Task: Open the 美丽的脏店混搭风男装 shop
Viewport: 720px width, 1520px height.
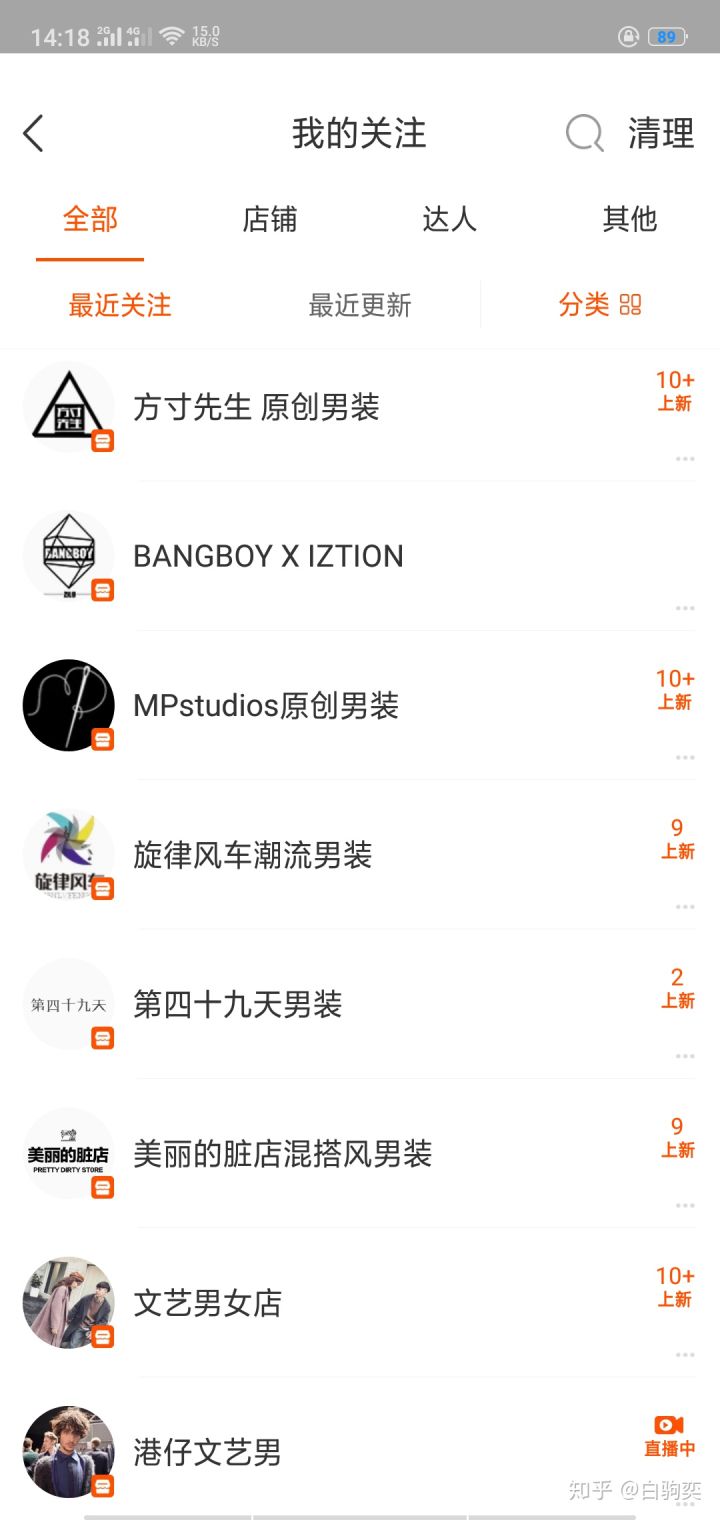Action: pyautogui.click(x=282, y=1154)
